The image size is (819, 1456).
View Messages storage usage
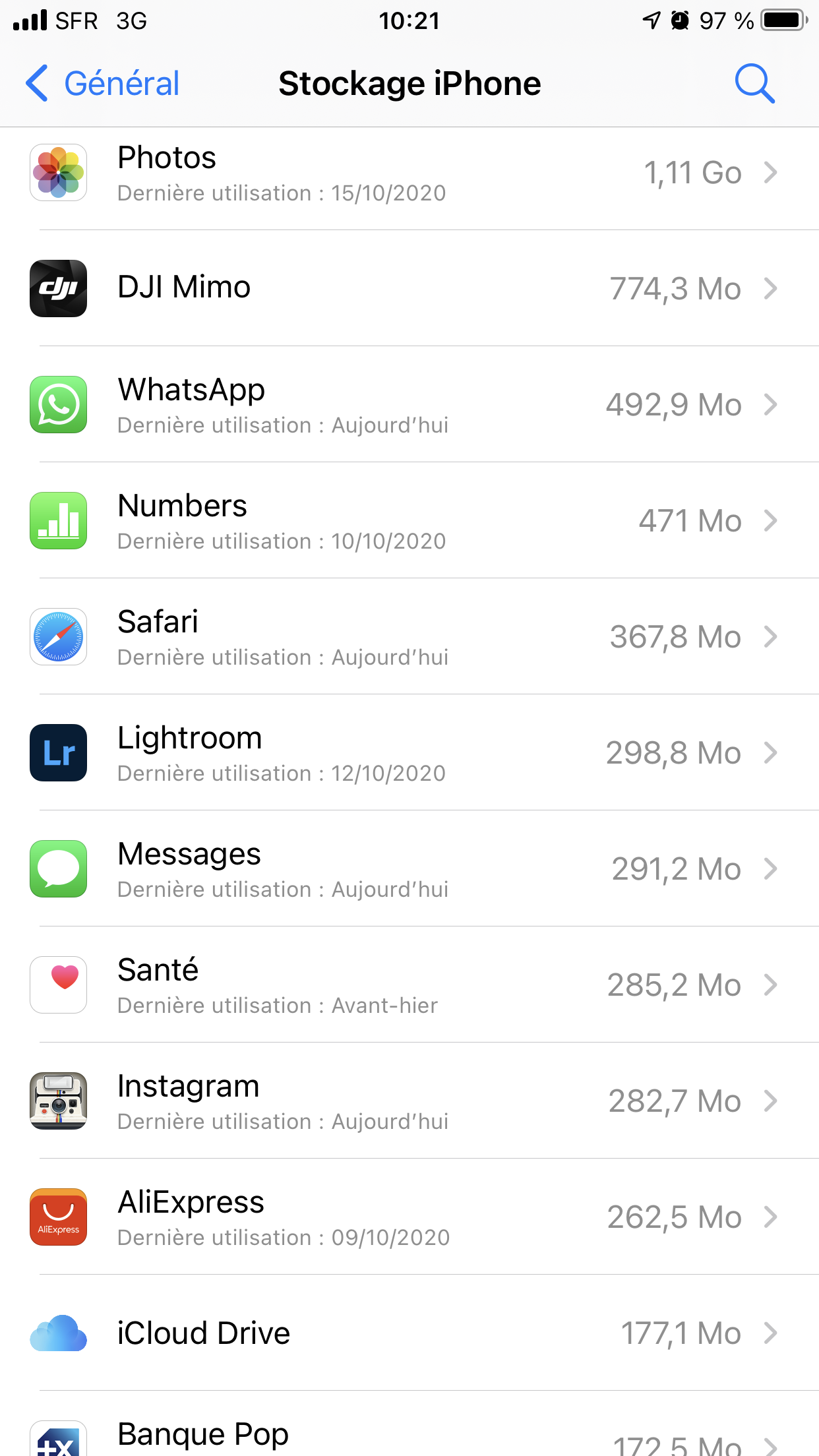pyautogui.click(x=409, y=869)
